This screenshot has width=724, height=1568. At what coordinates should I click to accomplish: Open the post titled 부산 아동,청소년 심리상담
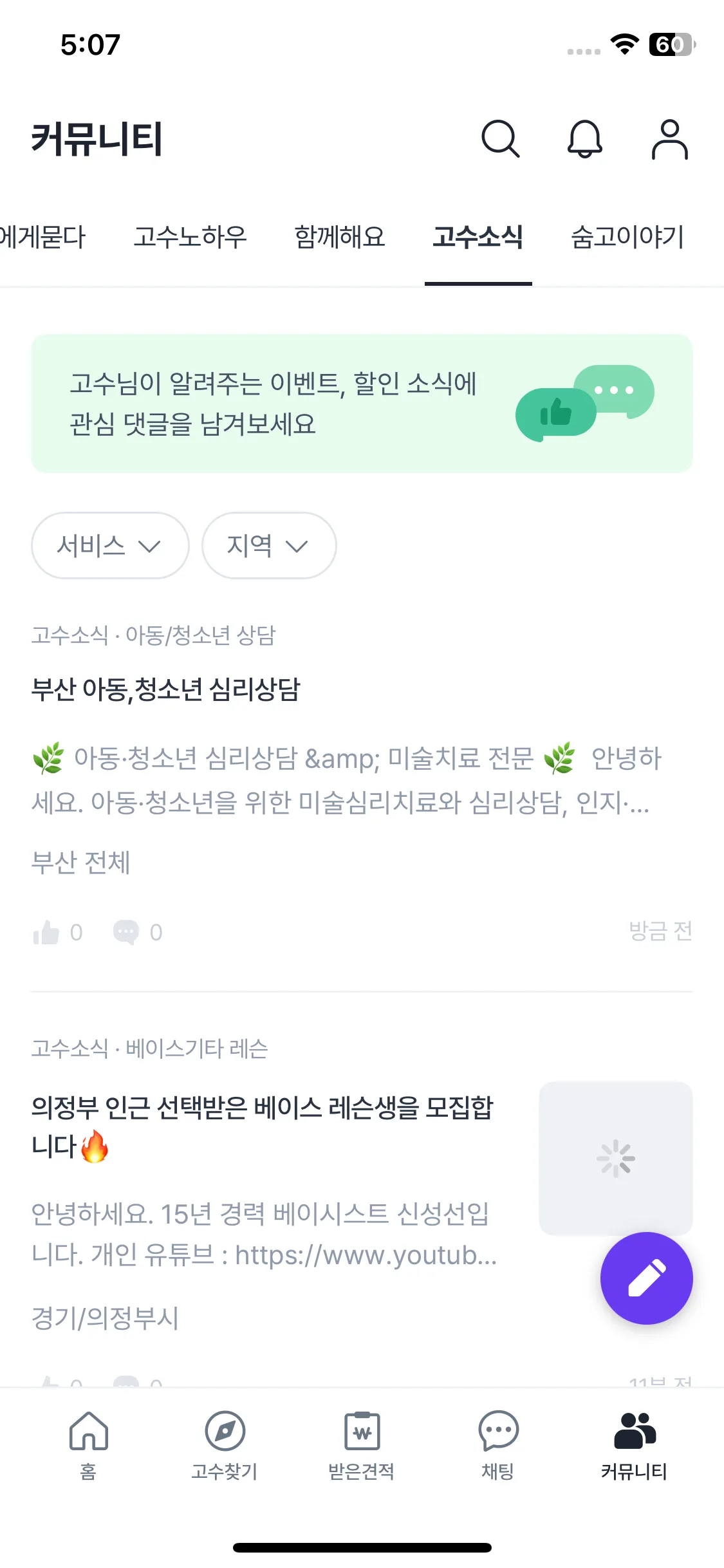tap(169, 691)
